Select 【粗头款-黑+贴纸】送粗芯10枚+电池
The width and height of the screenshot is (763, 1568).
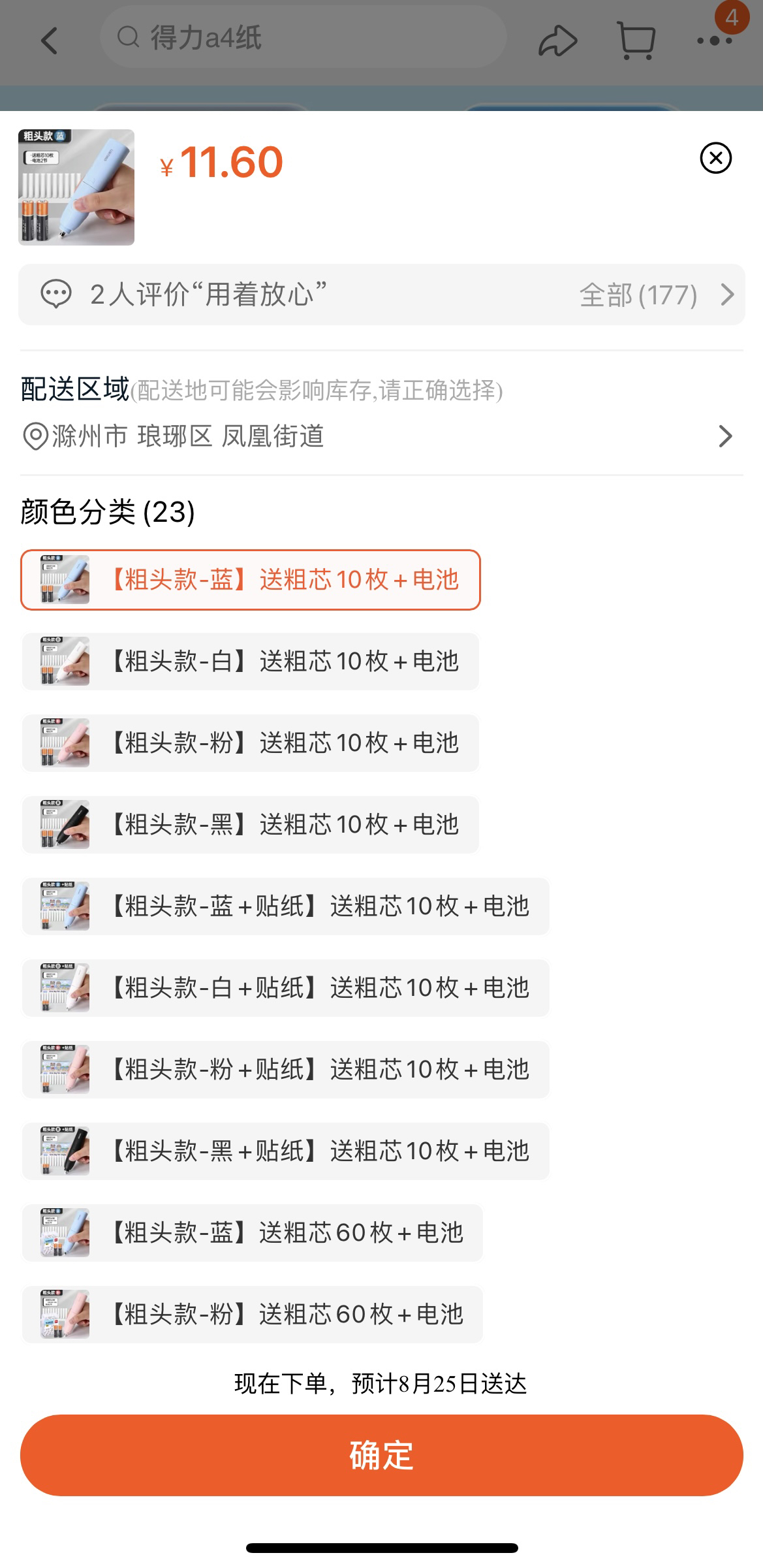pyautogui.click(x=286, y=1151)
